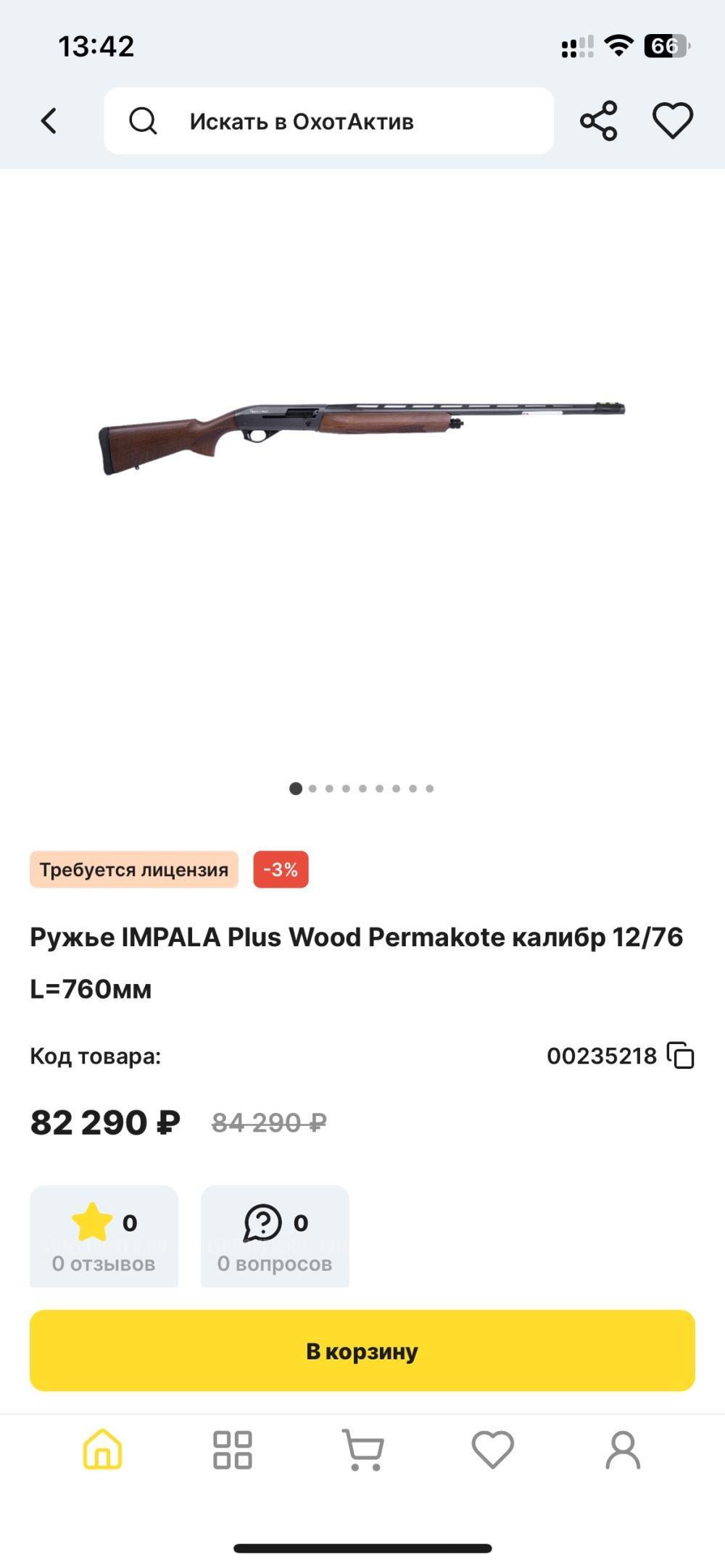Screen dimensions: 725x1568
Task: Add the IMPALA shotgun to favorites
Action: [673, 121]
